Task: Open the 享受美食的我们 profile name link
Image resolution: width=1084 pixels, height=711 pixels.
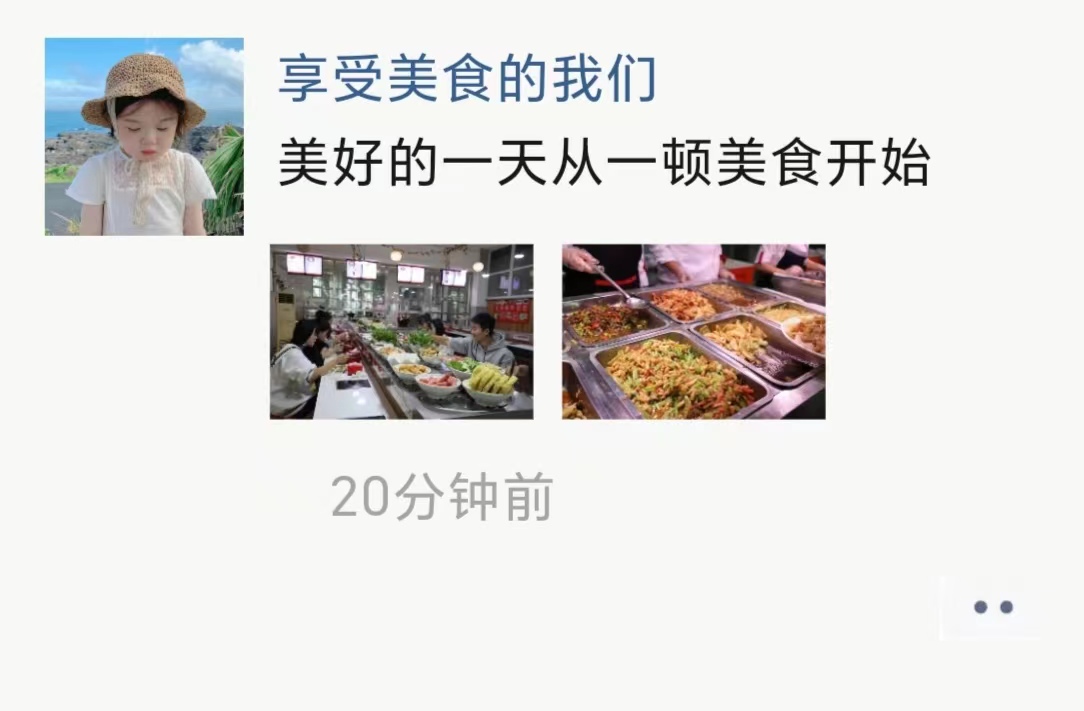Action: click(467, 79)
